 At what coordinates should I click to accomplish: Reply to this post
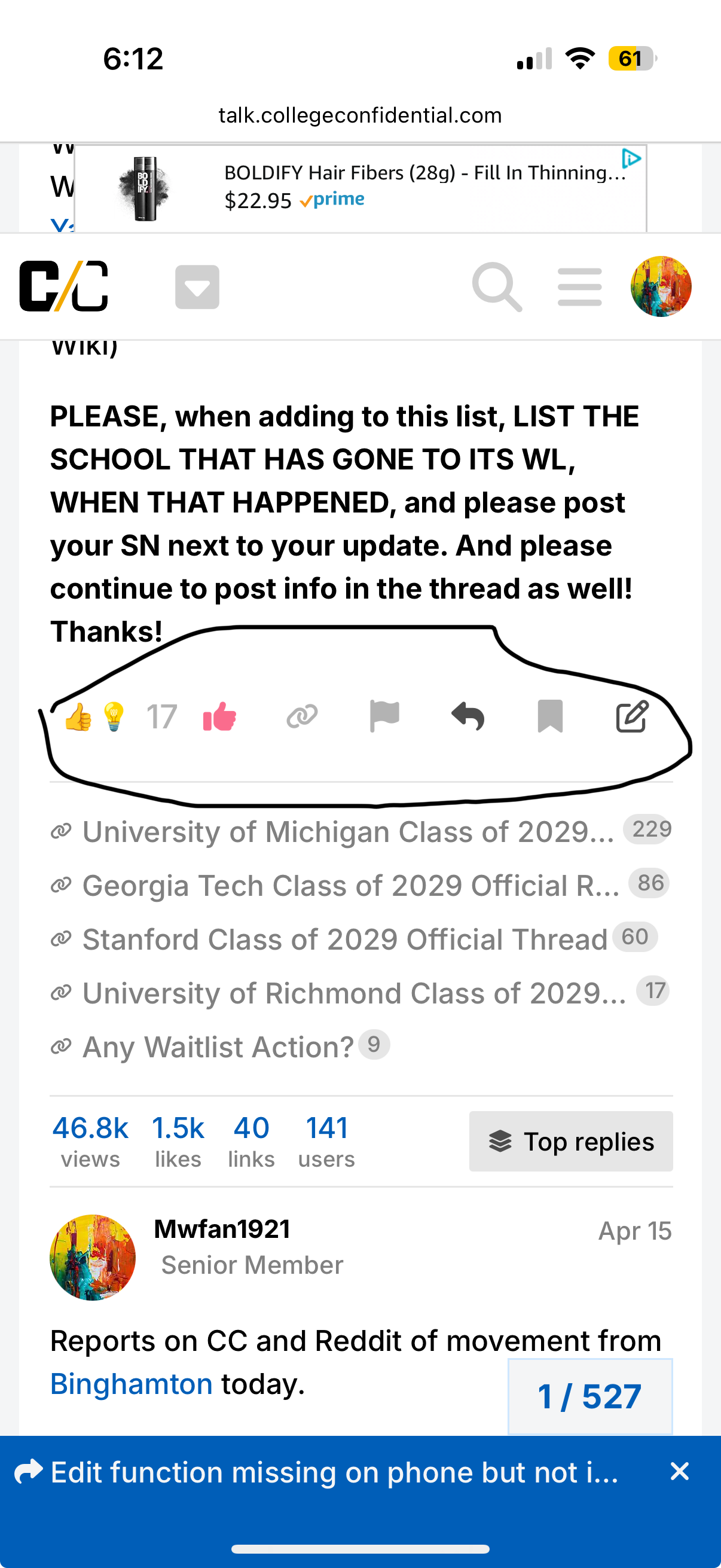click(x=468, y=716)
